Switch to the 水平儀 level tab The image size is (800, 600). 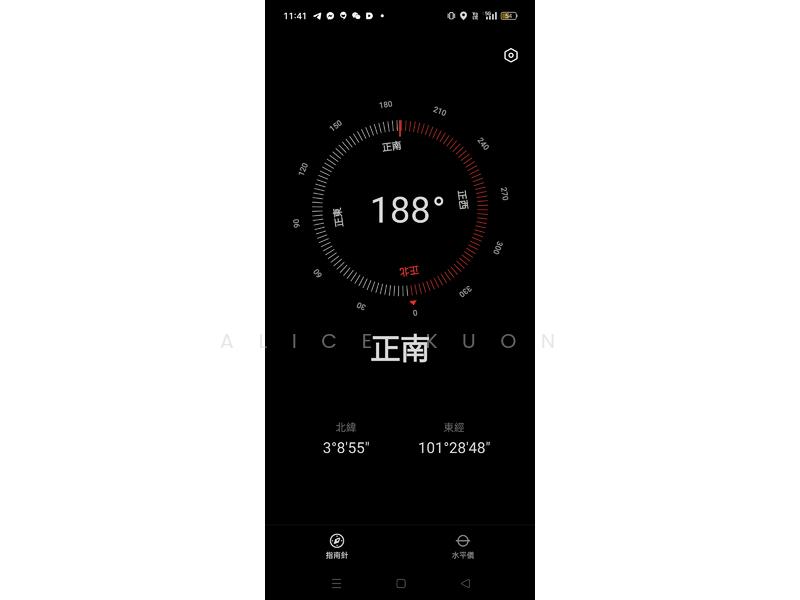click(462, 546)
